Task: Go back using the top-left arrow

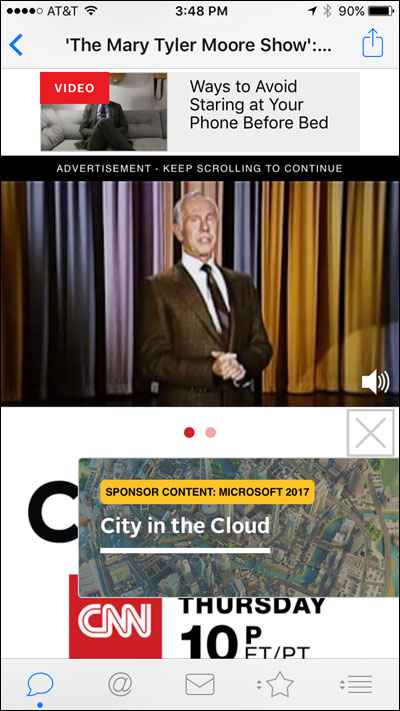Action: tap(16, 45)
